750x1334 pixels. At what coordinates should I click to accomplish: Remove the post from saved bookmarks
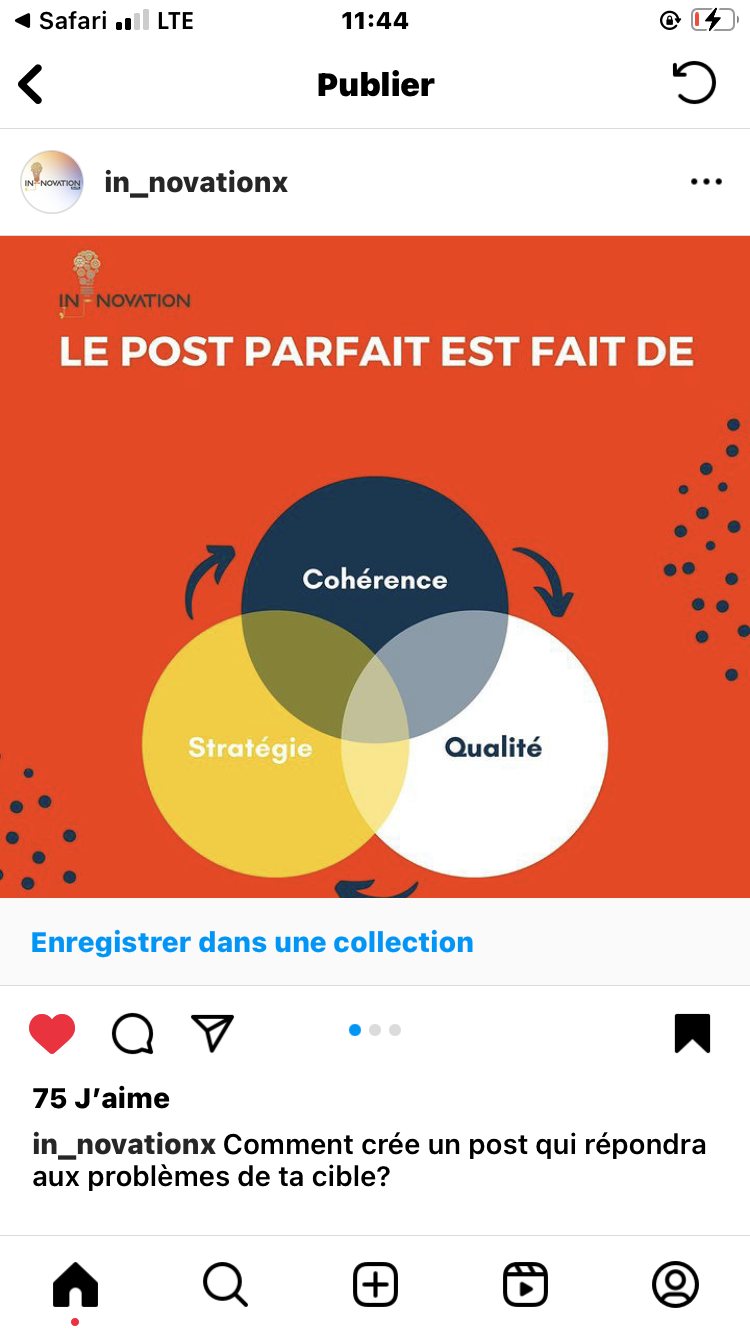pos(692,1033)
